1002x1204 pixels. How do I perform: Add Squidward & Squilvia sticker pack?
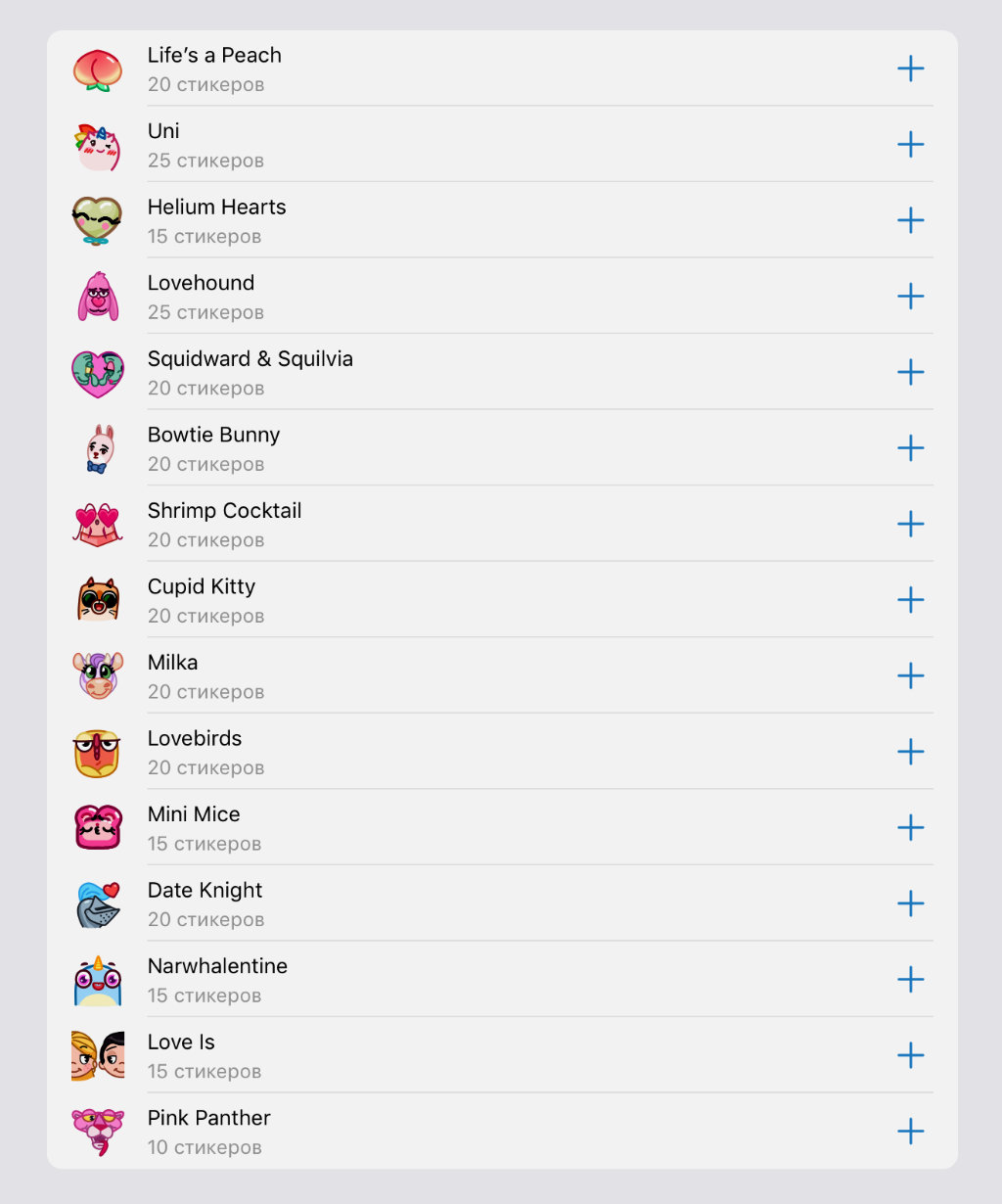pyautogui.click(x=910, y=372)
